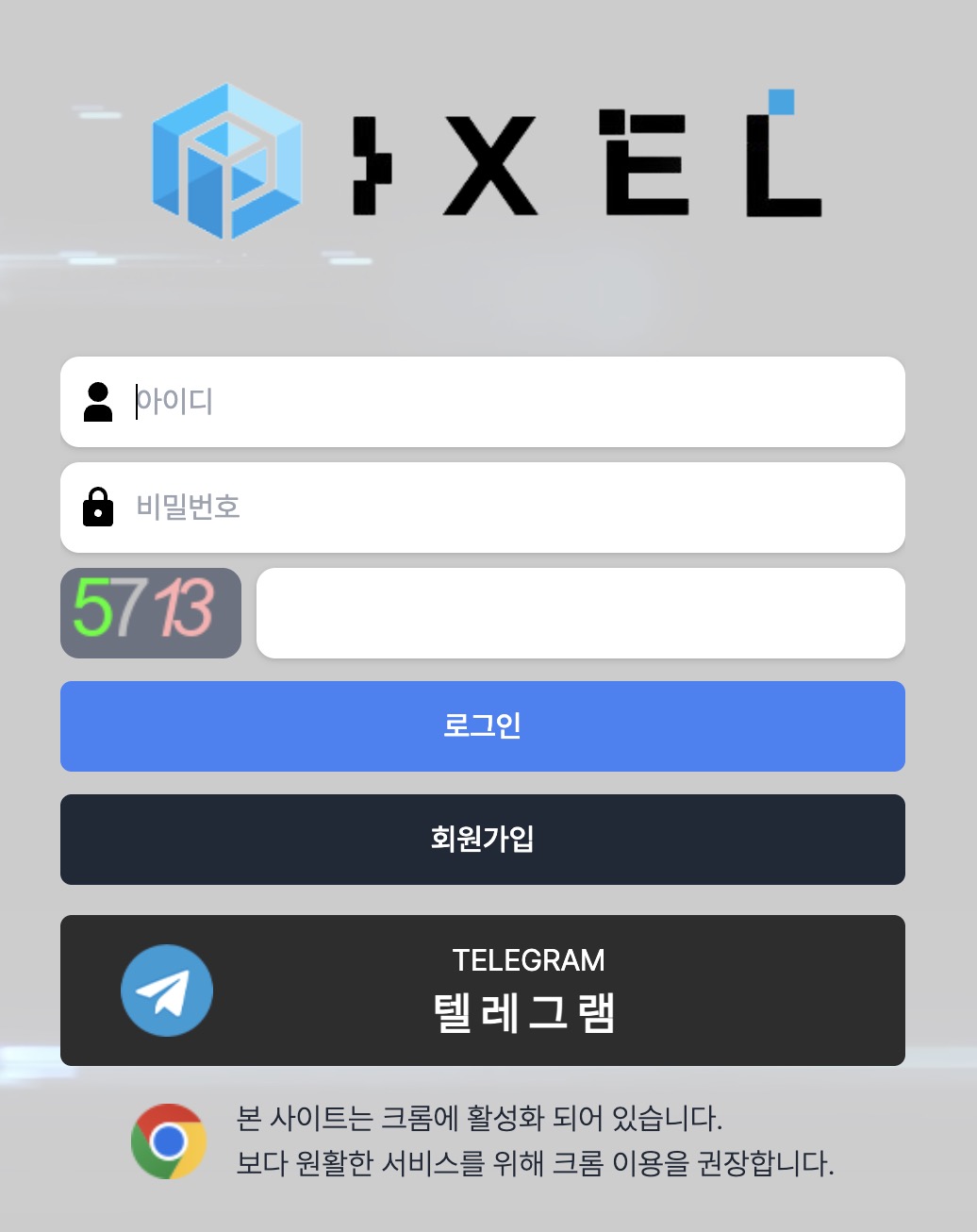
Task: Tap the blue 로그인 button
Action: point(483,726)
